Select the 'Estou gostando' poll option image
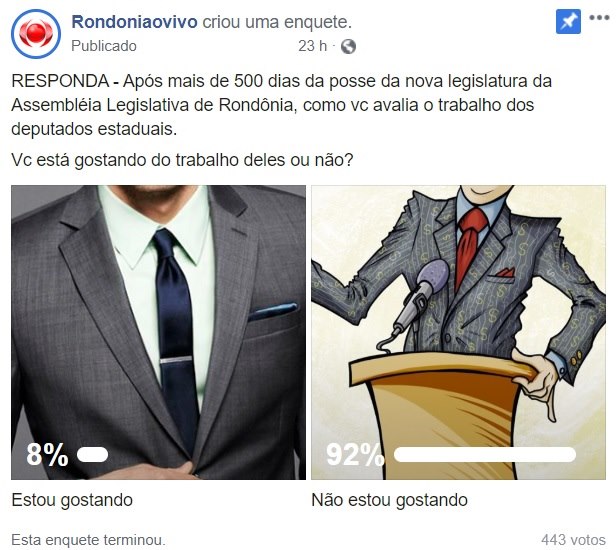Viewport: 616px width, 550px height. [x=158, y=332]
